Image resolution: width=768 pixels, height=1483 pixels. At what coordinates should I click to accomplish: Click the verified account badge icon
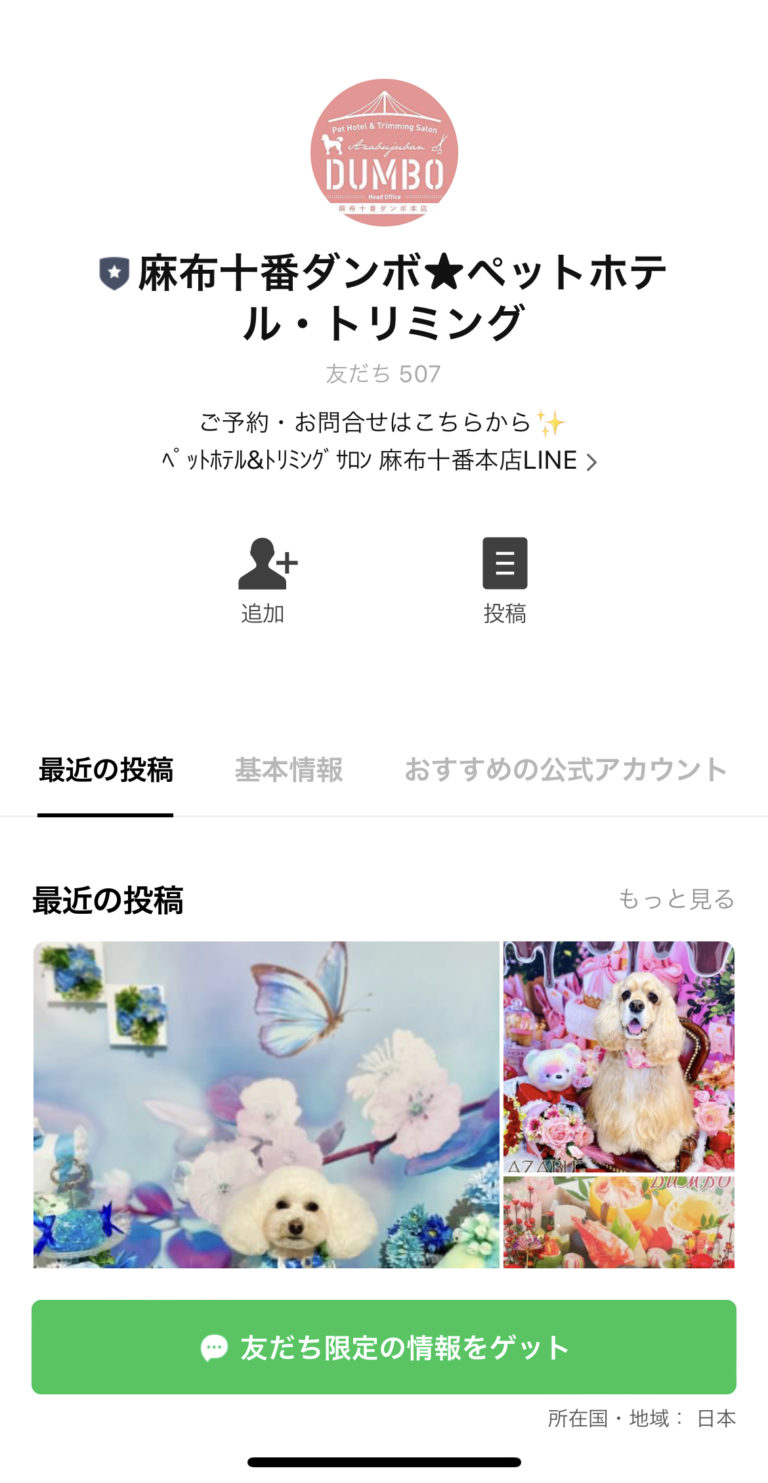click(x=113, y=270)
